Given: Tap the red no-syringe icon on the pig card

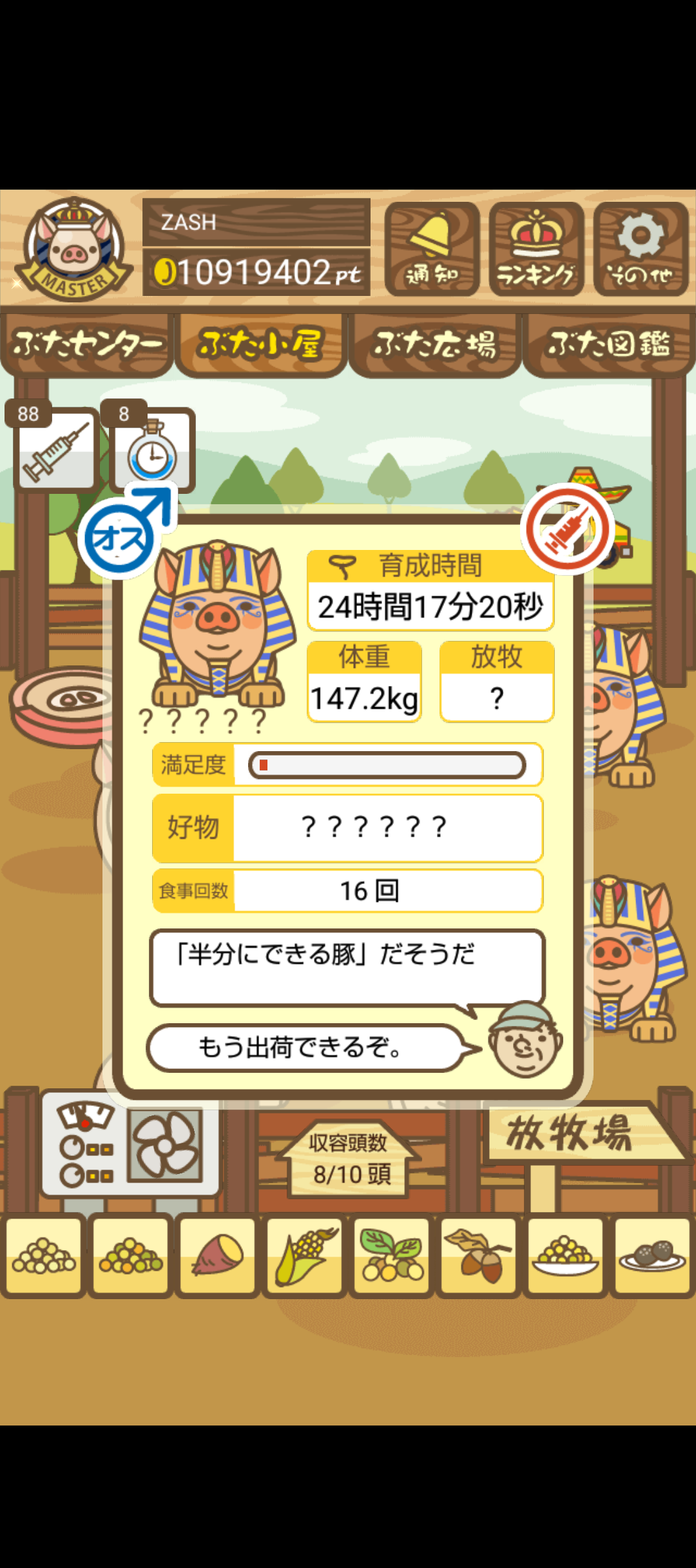Looking at the screenshot, I should 568,529.
